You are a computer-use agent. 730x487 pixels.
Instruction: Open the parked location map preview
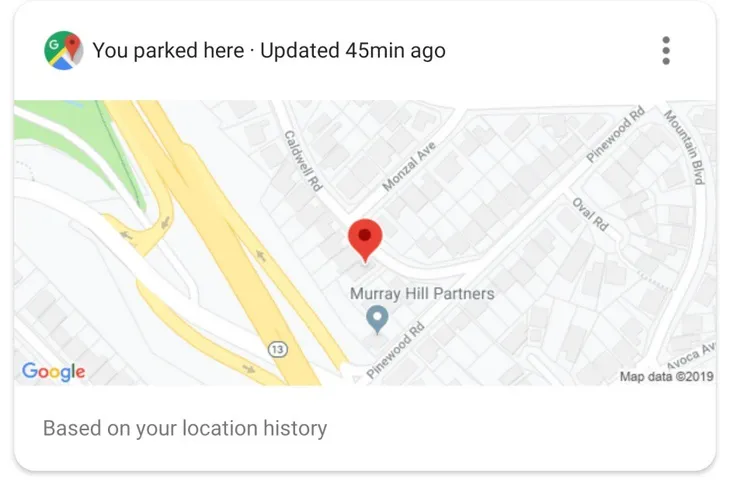(x=365, y=242)
